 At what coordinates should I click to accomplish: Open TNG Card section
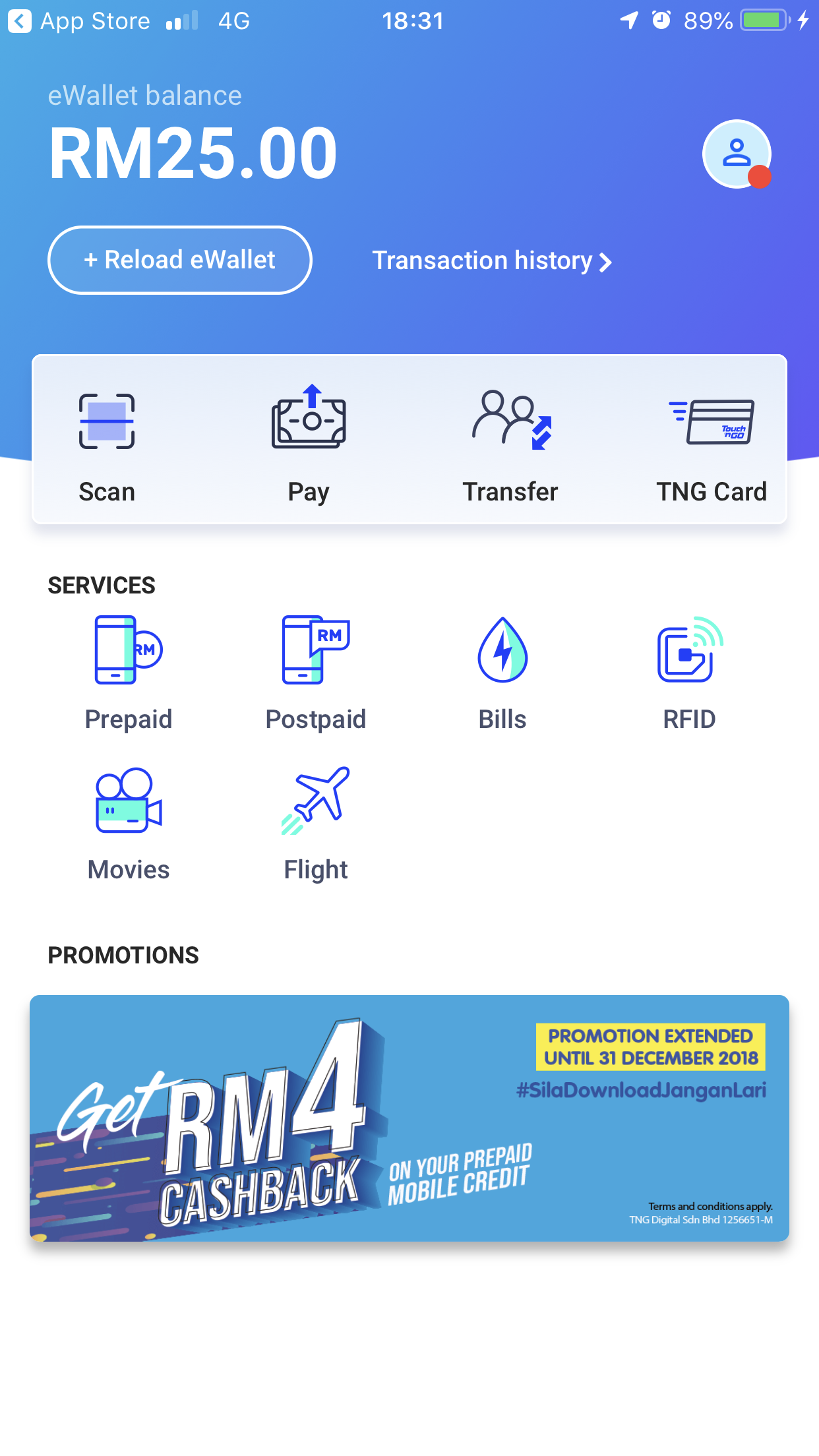(x=712, y=440)
